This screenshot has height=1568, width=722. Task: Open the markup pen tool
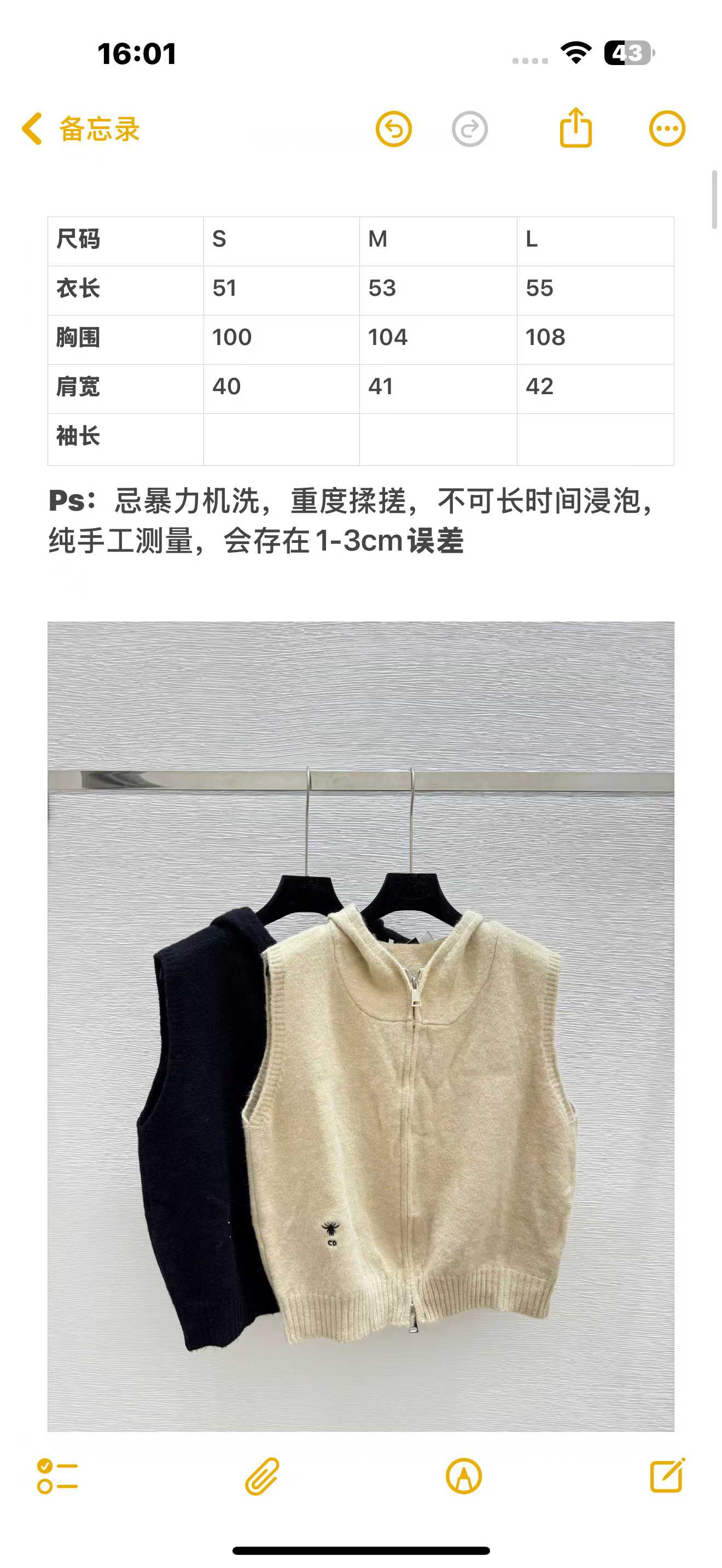coord(464,1476)
